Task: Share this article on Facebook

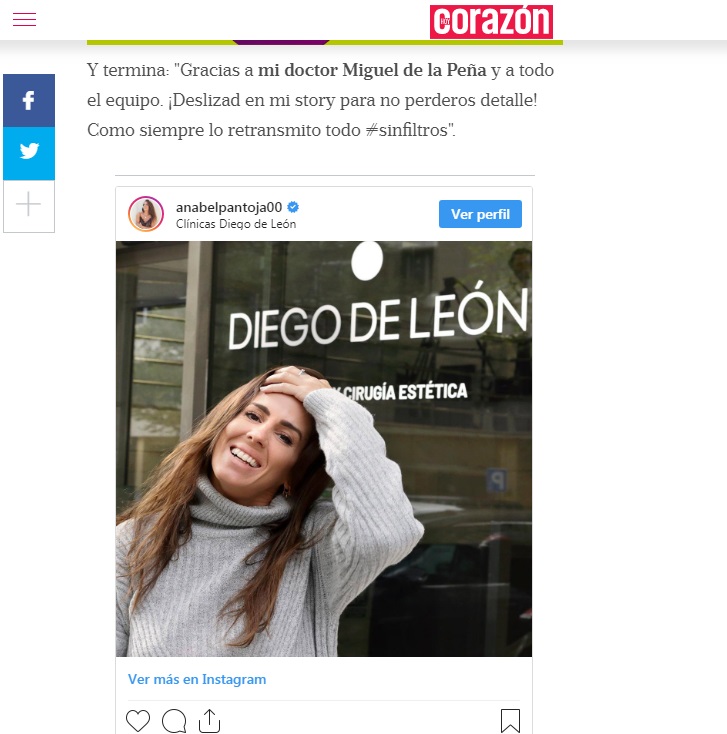Action: click(x=29, y=100)
